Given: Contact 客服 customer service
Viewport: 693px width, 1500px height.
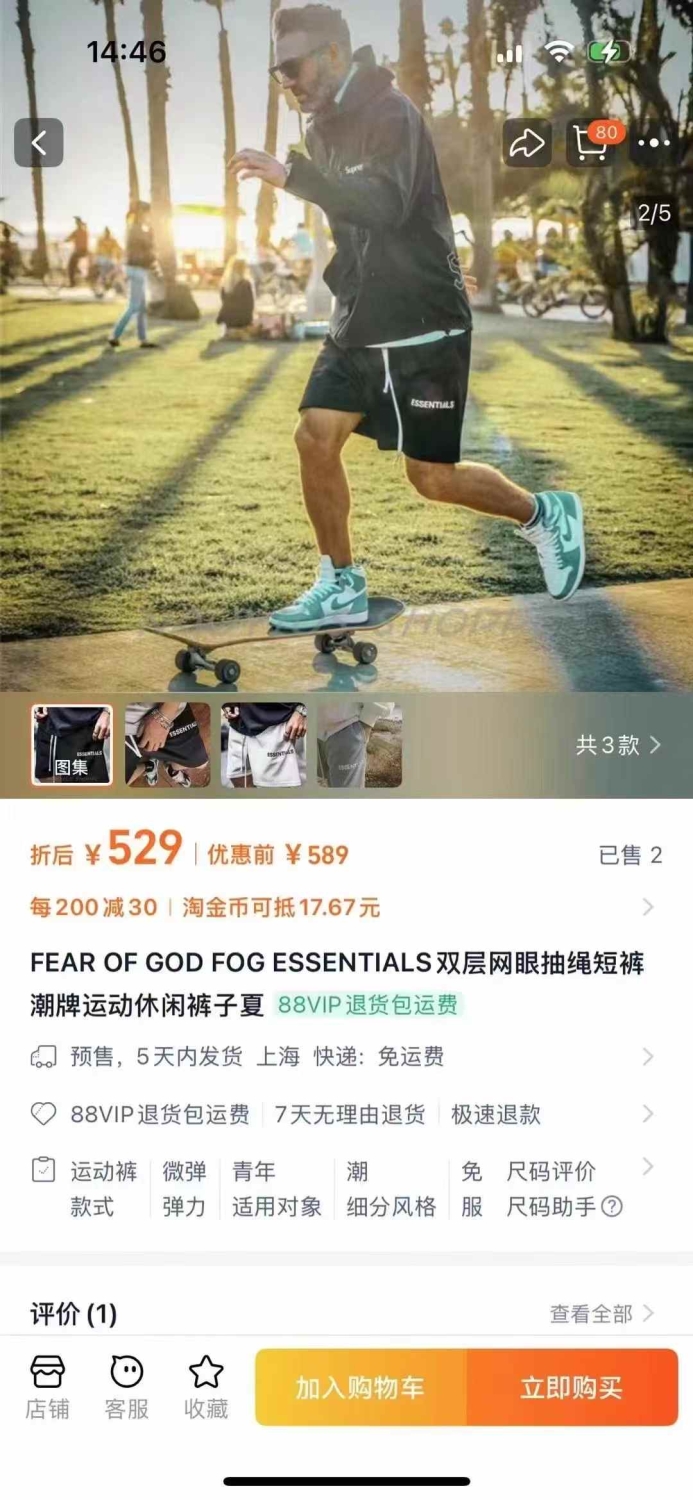Looking at the screenshot, I should click(x=127, y=1387).
